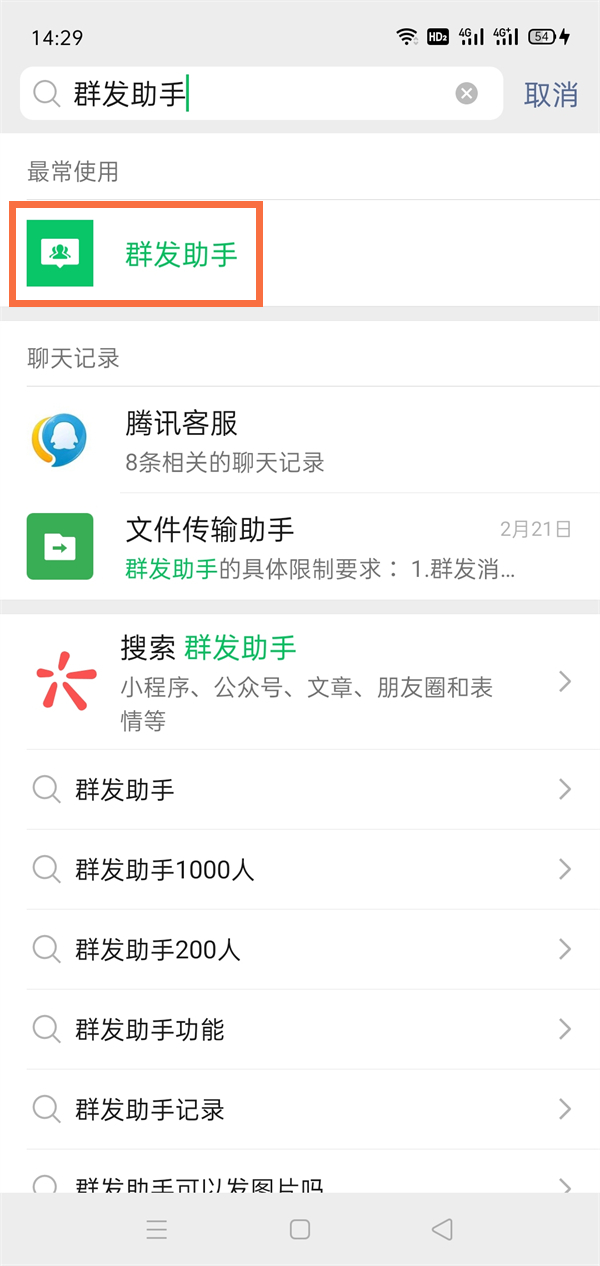
Task: Open the 腾讯客服 chat records
Action: click(300, 440)
